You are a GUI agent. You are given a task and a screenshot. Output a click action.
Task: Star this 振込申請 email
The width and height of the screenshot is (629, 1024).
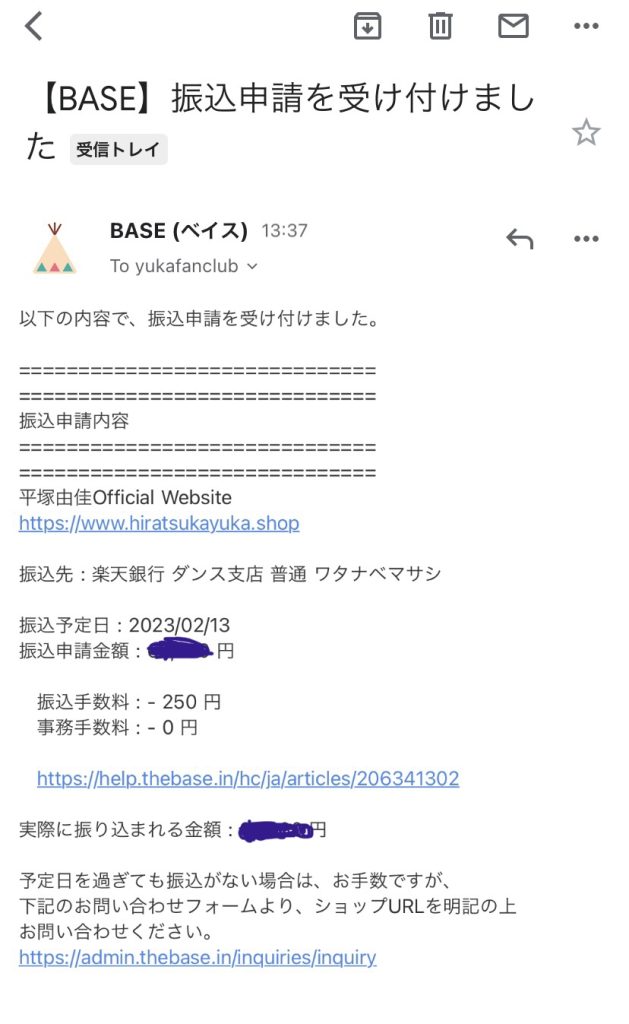point(585,132)
